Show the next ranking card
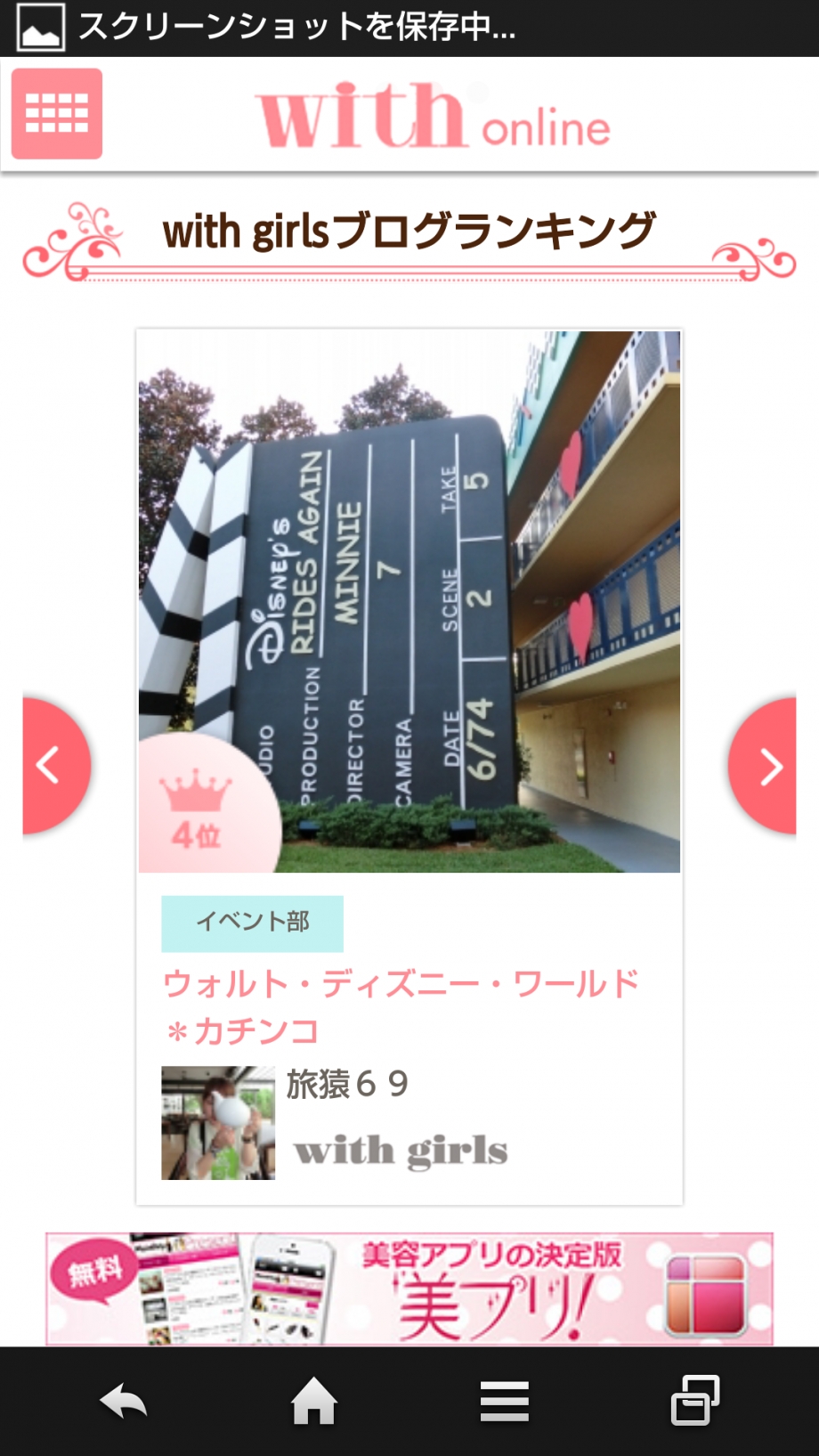Image resolution: width=819 pixels, height=1456 pixels. click(764, 766)
